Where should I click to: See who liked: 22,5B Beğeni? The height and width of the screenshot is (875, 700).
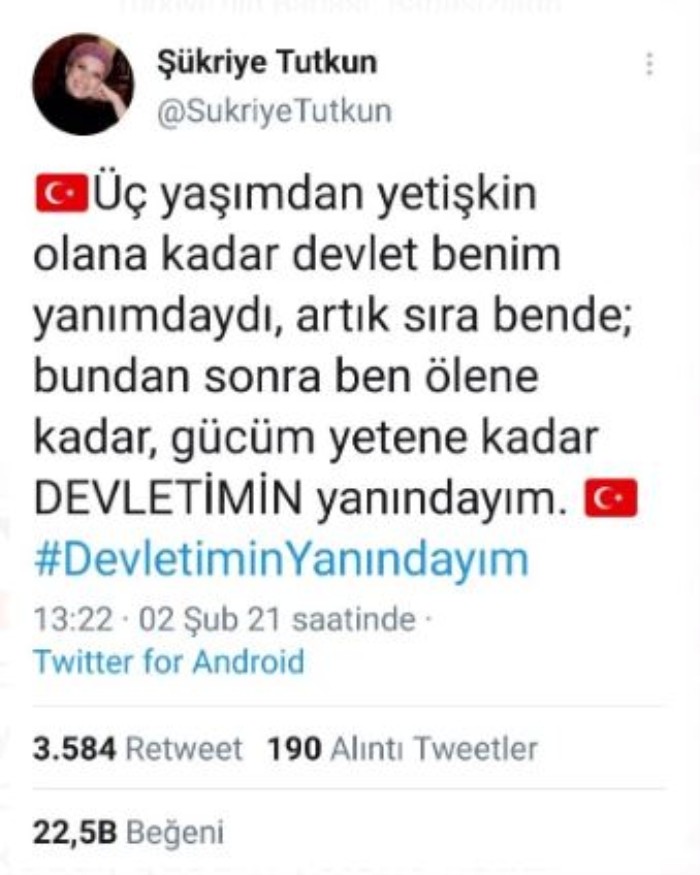pos(129,832)
